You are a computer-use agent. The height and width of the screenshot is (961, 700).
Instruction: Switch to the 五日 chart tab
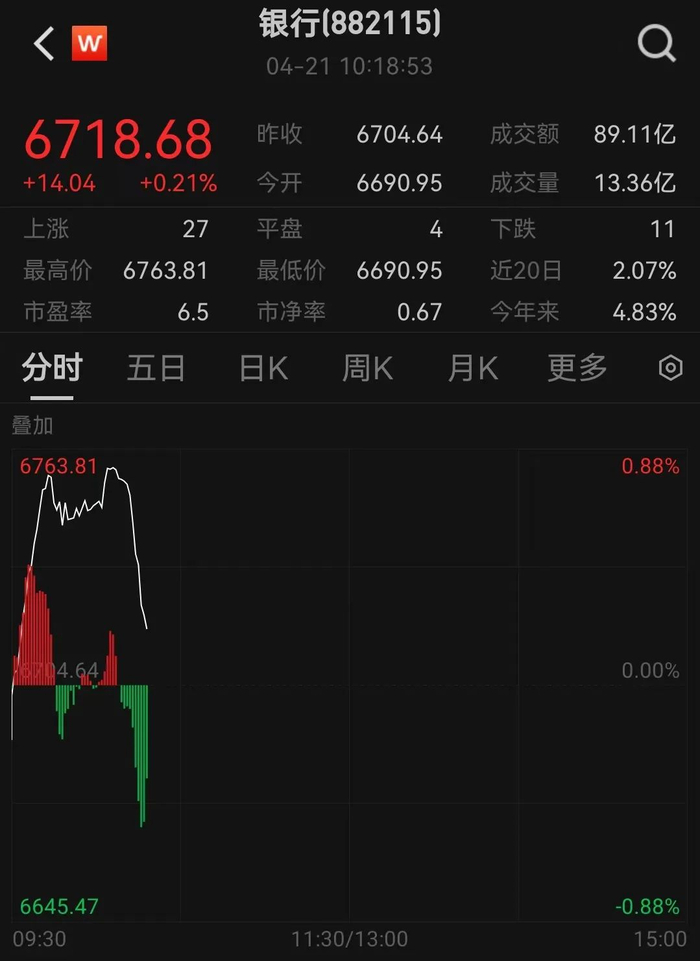tap(156, 368)
